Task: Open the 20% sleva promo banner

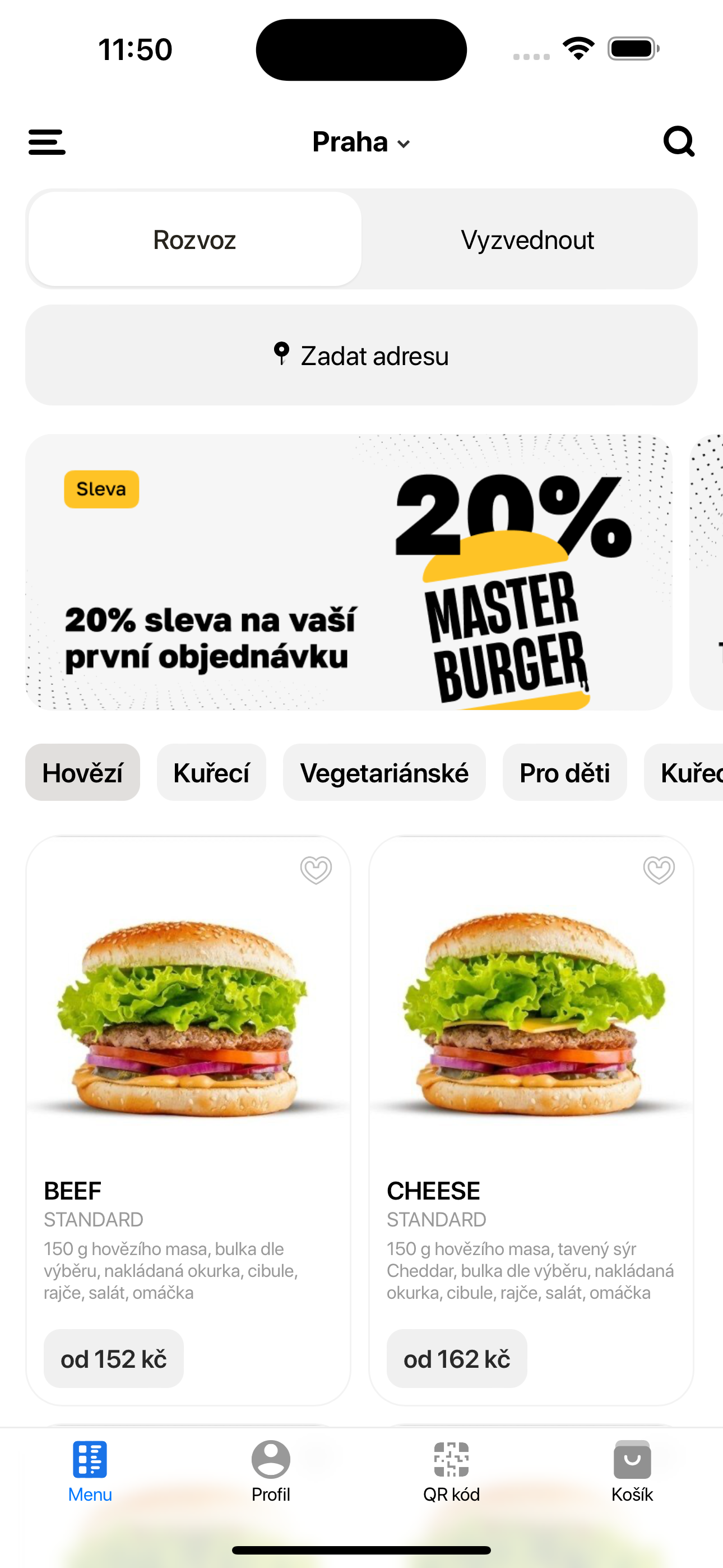Action: [348, 571]
